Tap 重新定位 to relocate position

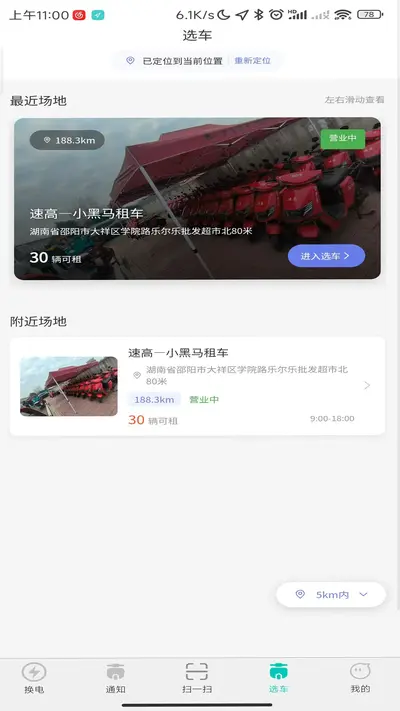pos(253,61)
